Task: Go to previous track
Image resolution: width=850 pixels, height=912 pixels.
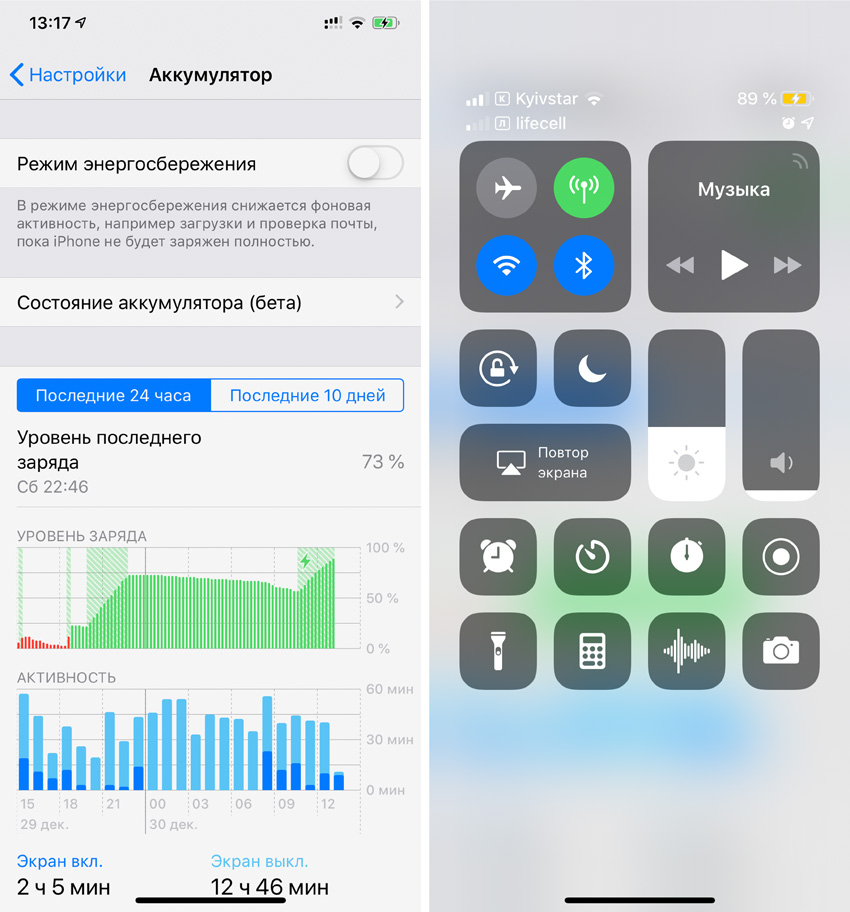Action: (680, 265)
